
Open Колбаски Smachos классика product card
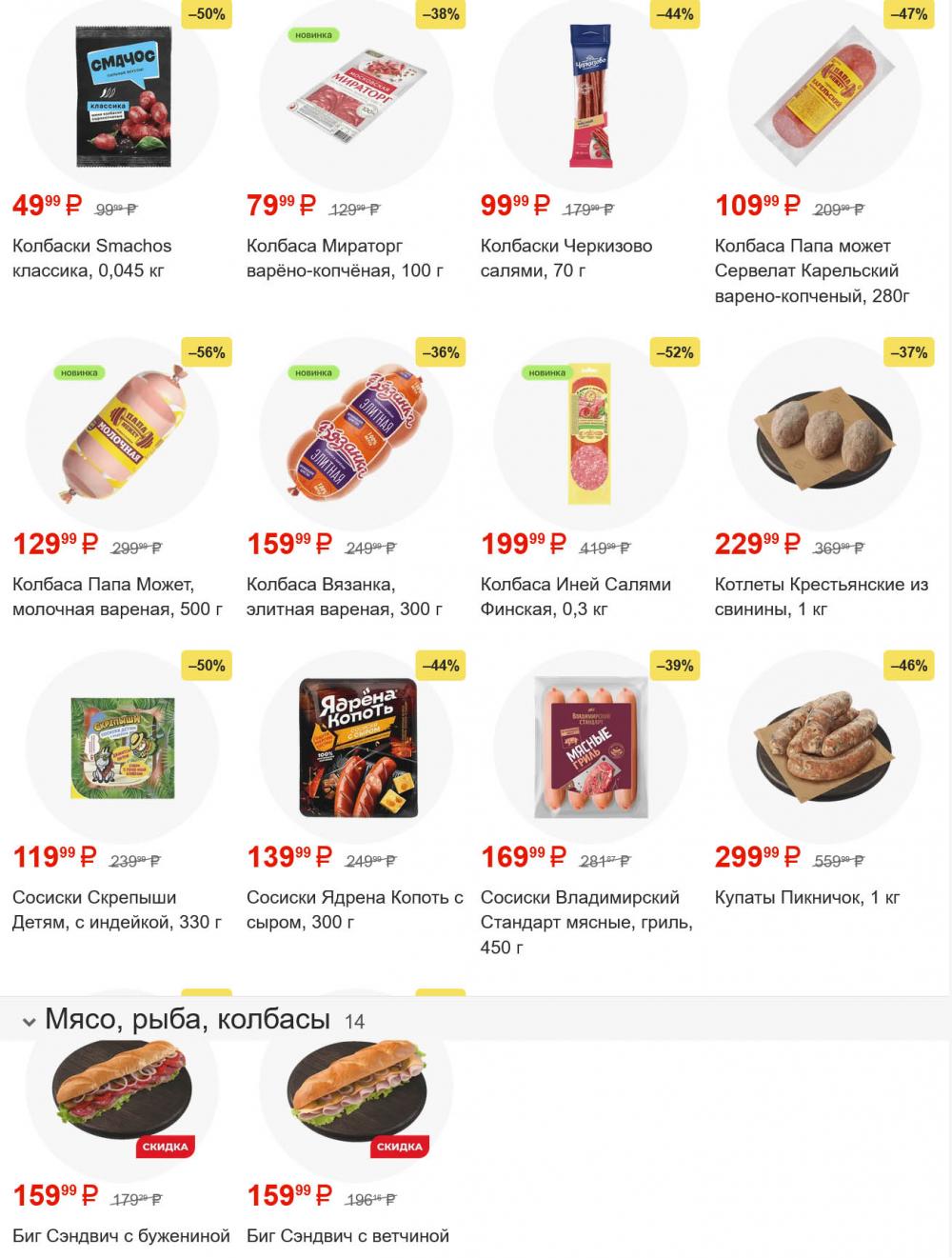[122, 97]
